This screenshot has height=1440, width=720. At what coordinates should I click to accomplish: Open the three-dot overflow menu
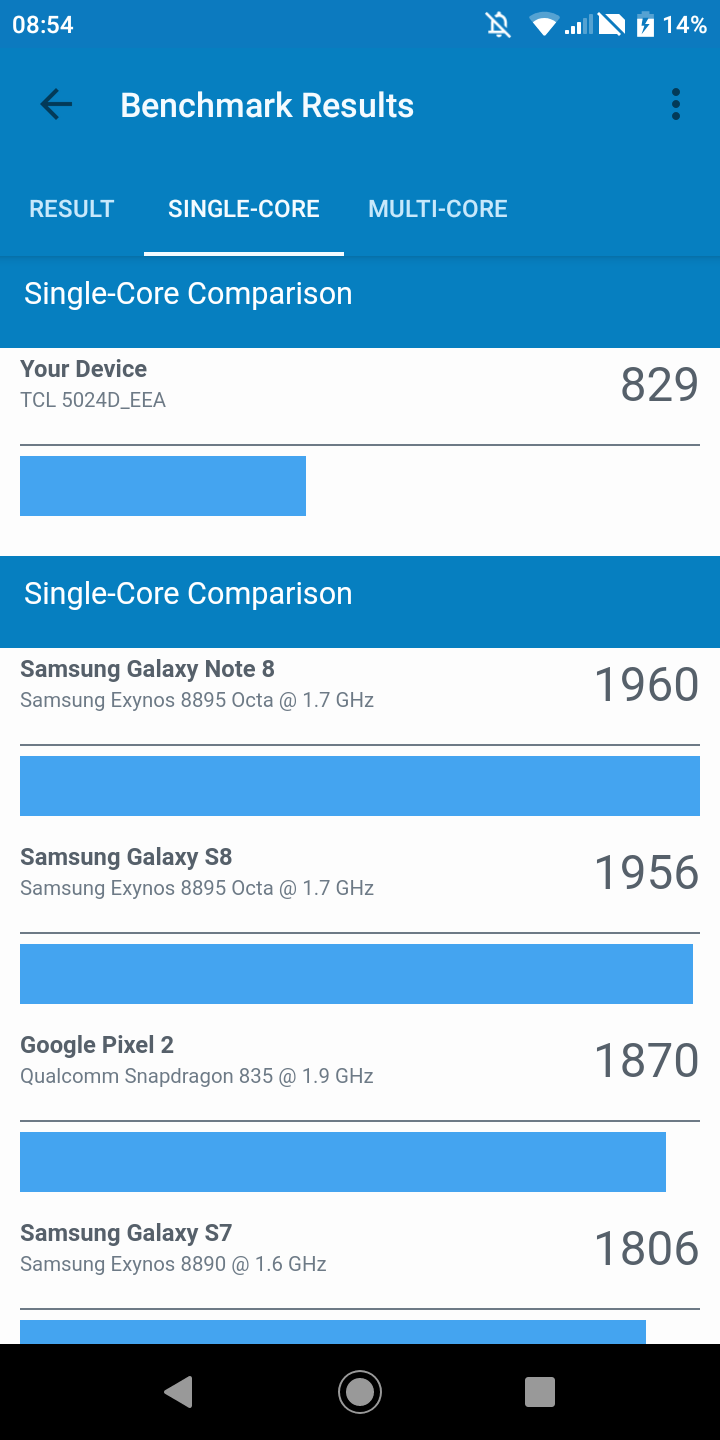(x=676, y=105)
